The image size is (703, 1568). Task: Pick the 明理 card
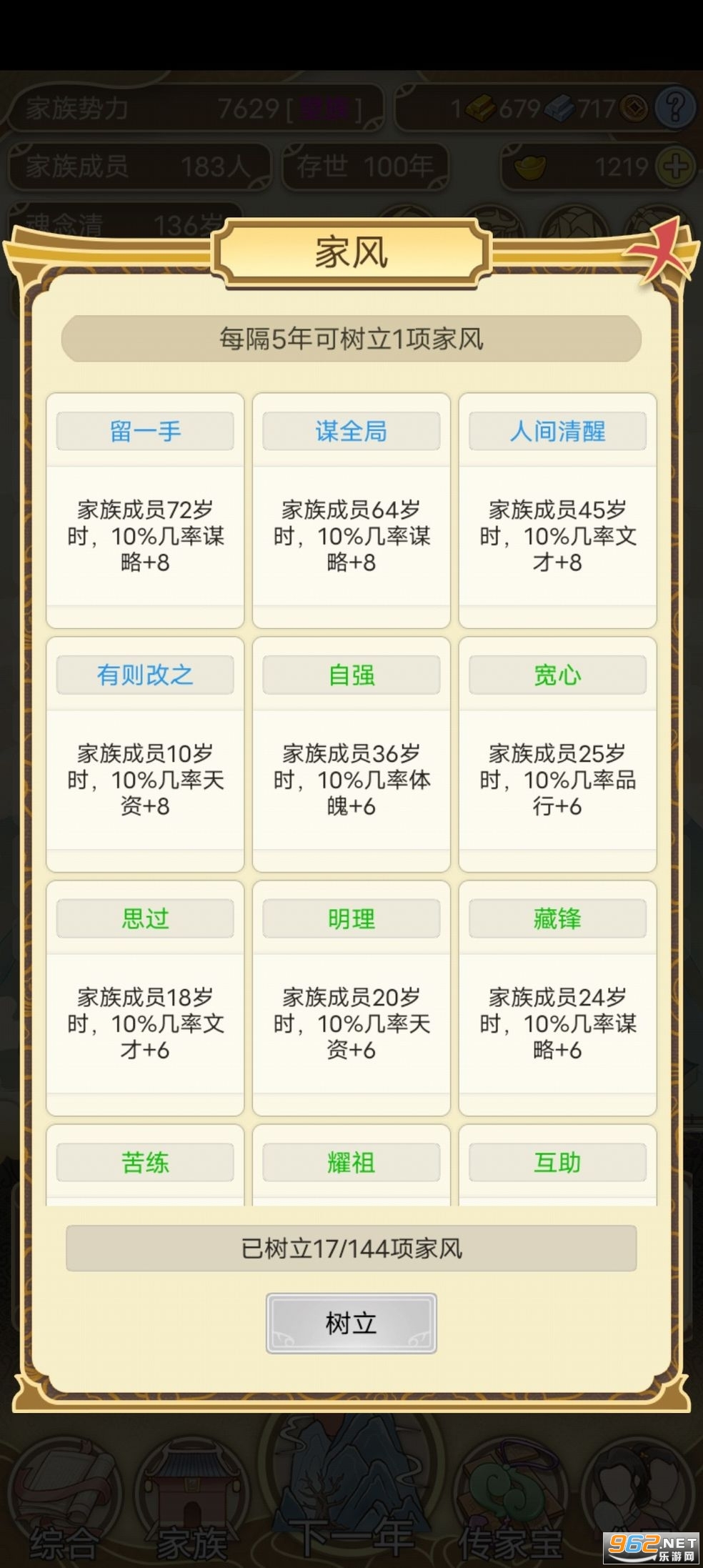click(x=351, y=998)
